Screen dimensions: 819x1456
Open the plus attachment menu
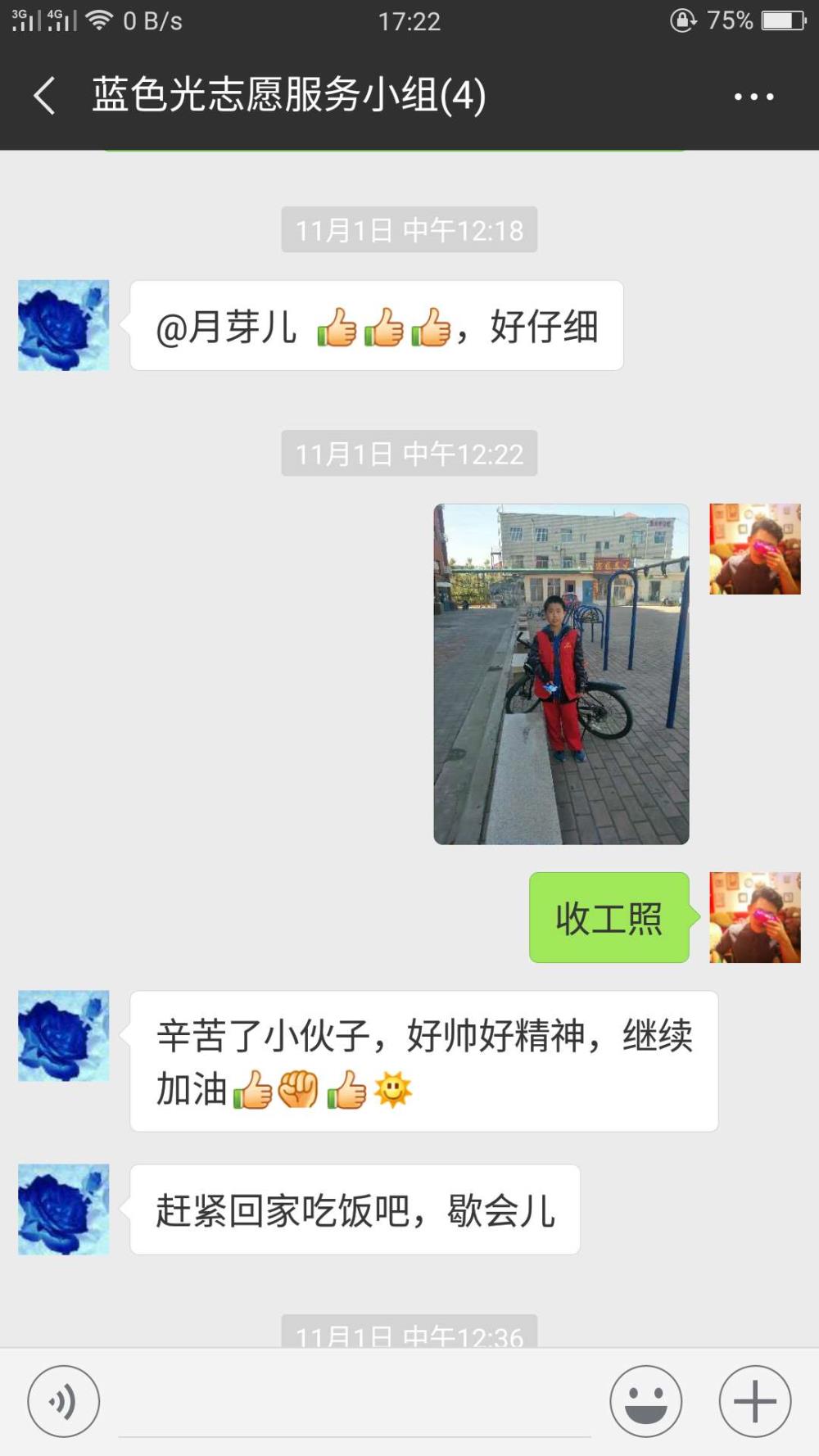(755, 1401)
